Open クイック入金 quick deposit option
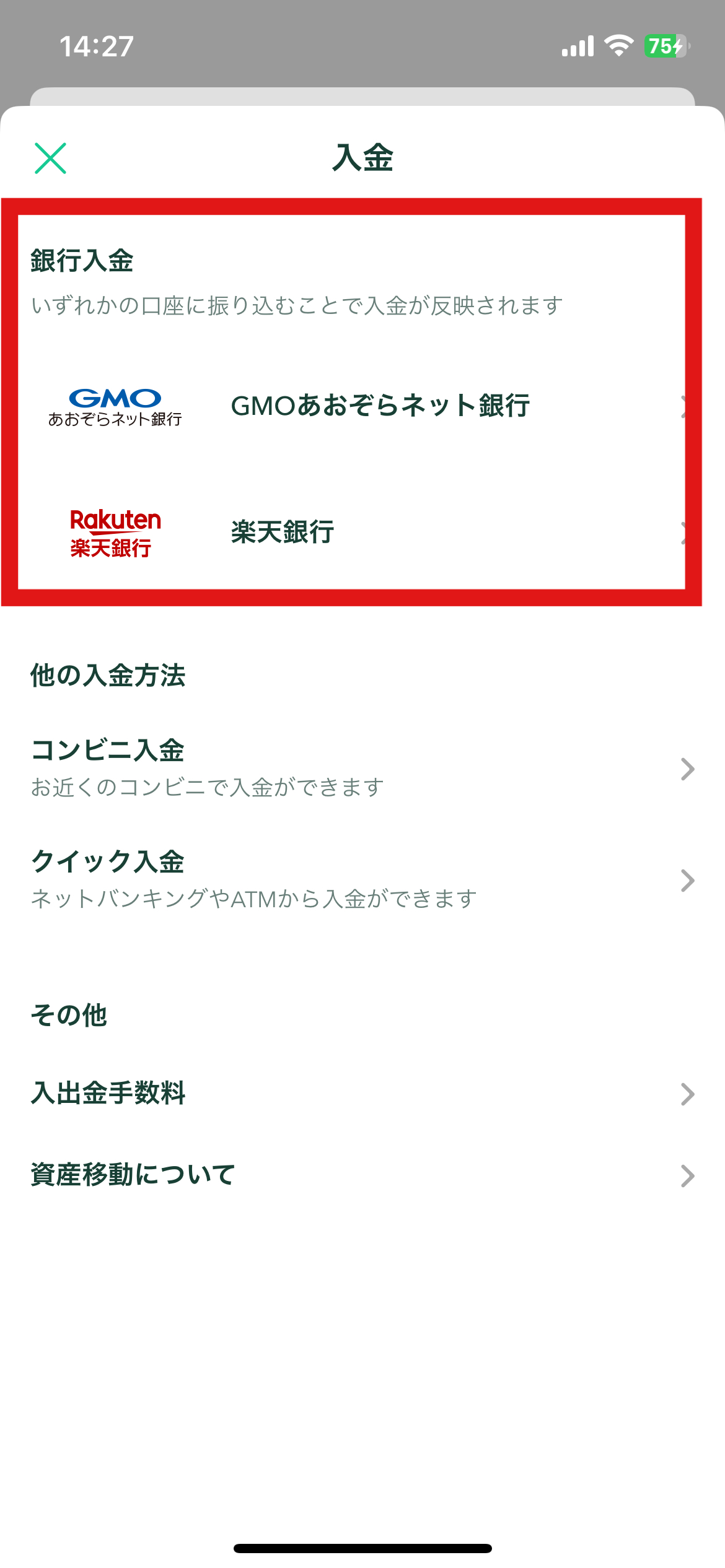The height and width of the screenshot is (1568, 725). click(x=362, y=880)
